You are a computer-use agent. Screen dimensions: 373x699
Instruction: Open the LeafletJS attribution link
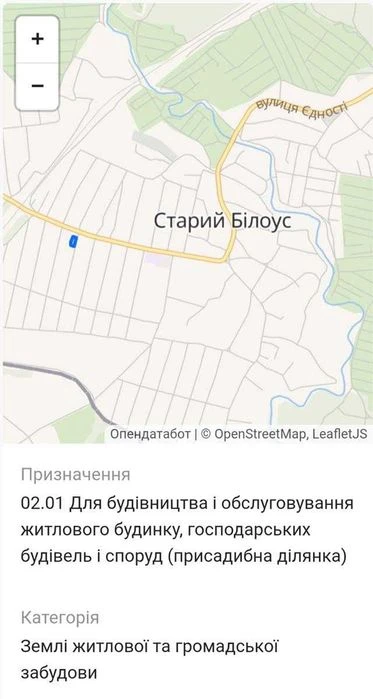coord(339,434)
